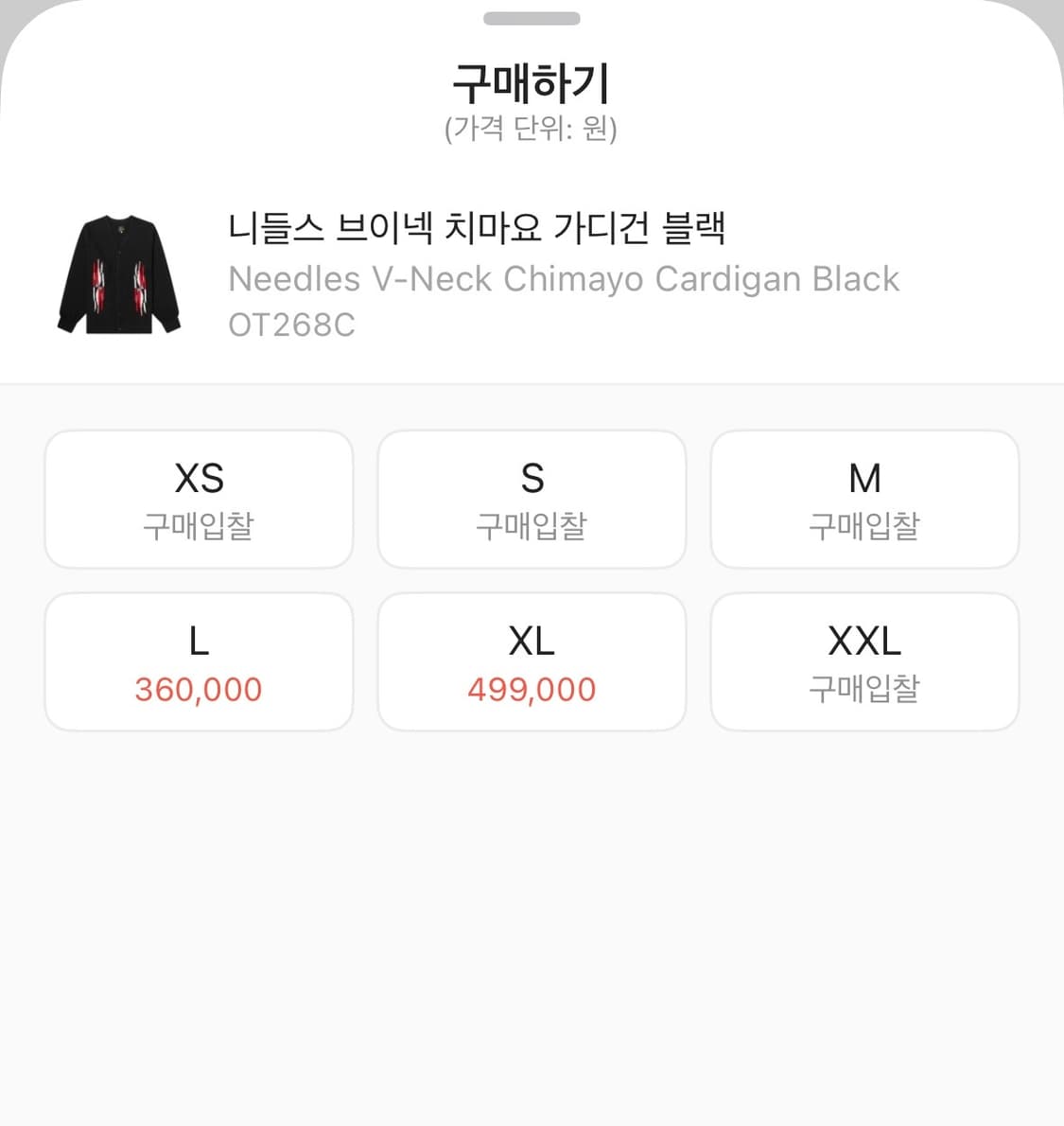The image size is (1064, 1126).
Task: Click the XL size letter
Action: 532,641
